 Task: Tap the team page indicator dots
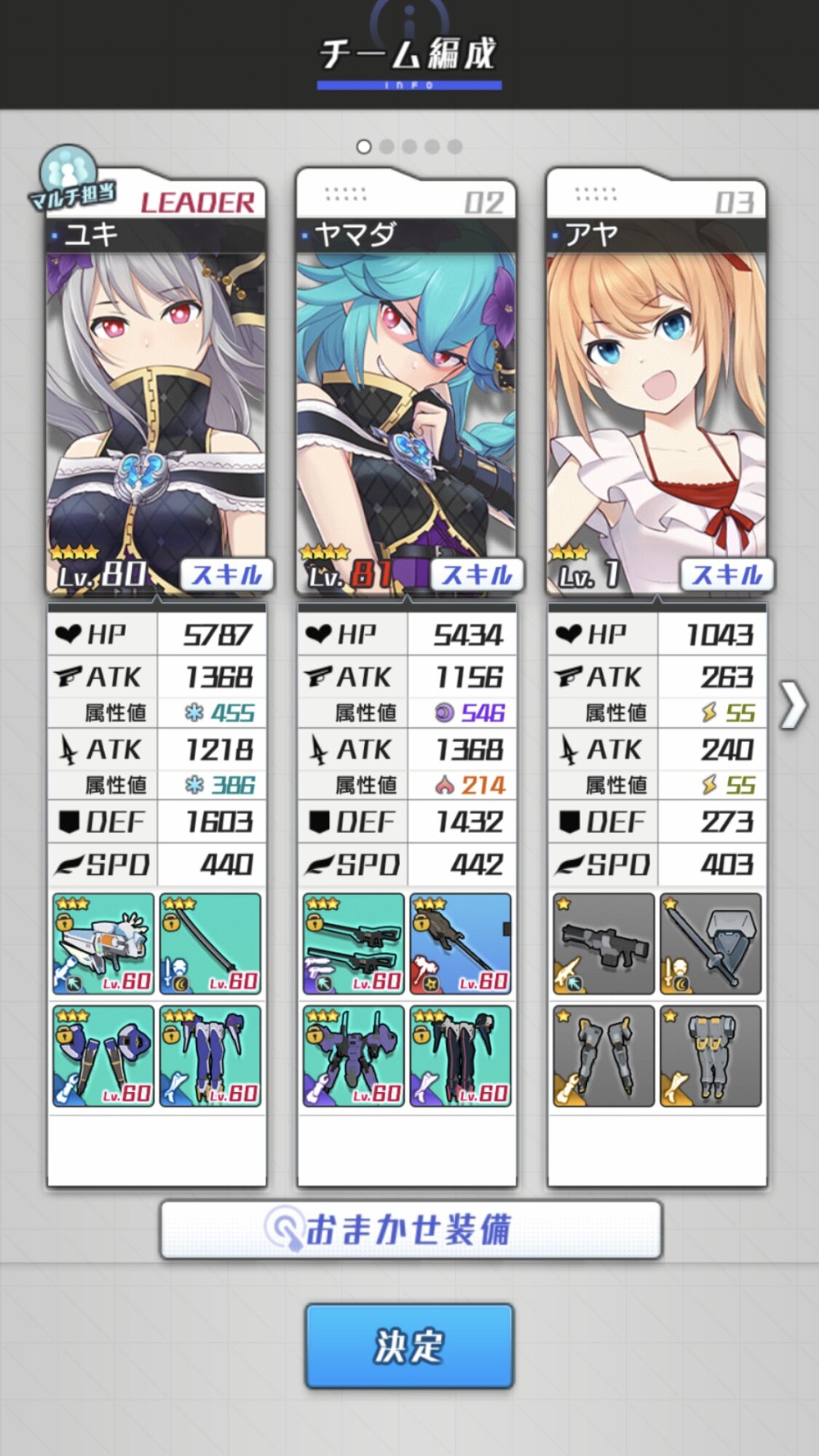(x=409, y=147)
